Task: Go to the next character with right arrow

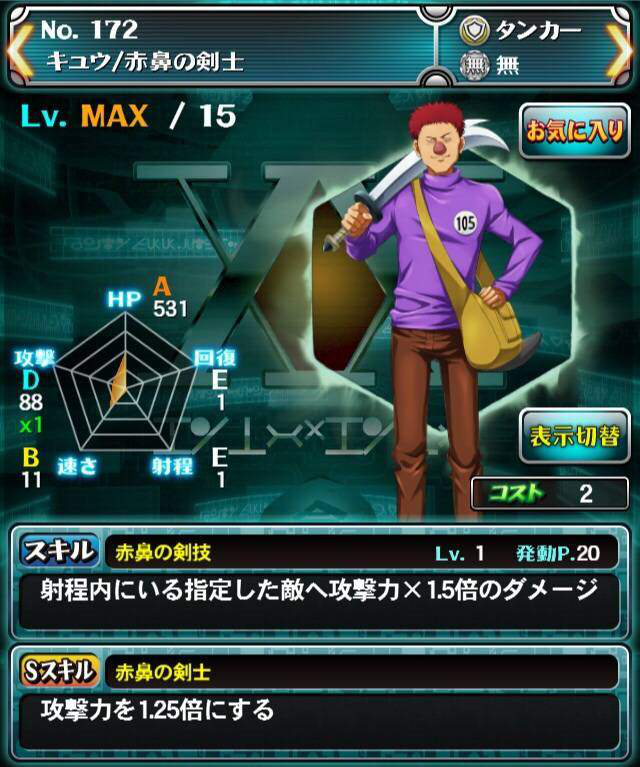Action: point(621,47)
